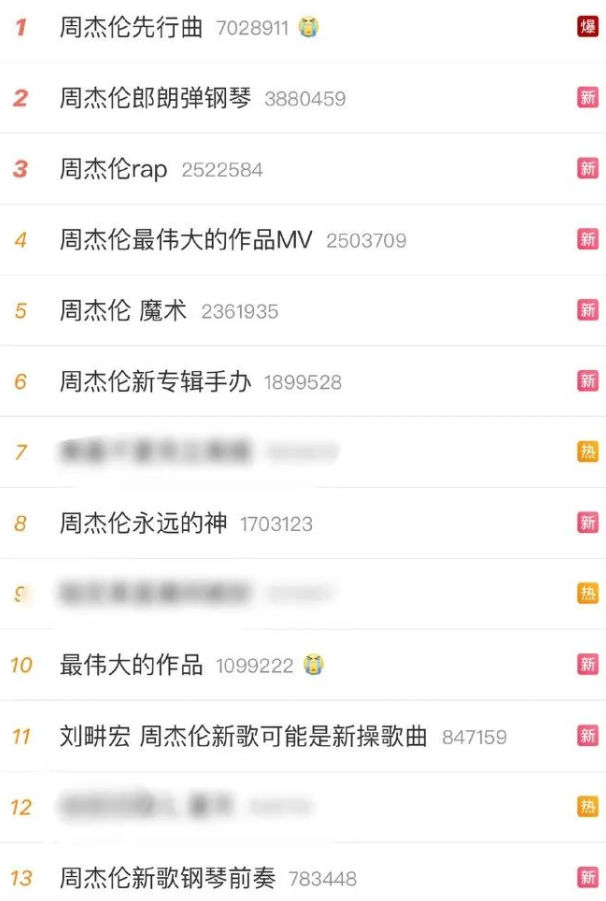Select the topic 周杰伦新歌钢琴前奏
The height and width of the screenshot is (901, 606).
click(167, 879)
